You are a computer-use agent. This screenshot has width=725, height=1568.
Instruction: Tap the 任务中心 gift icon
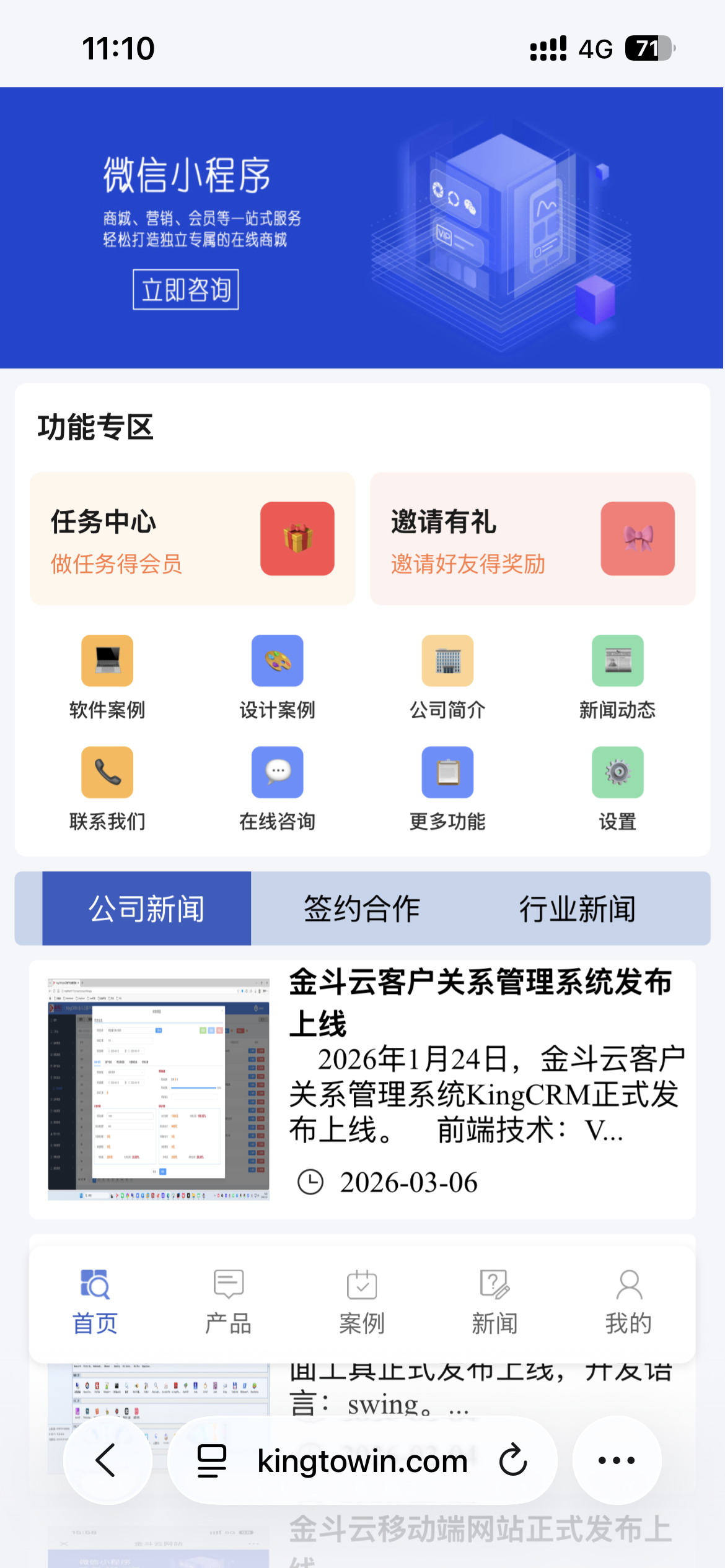tap(297, 538)
